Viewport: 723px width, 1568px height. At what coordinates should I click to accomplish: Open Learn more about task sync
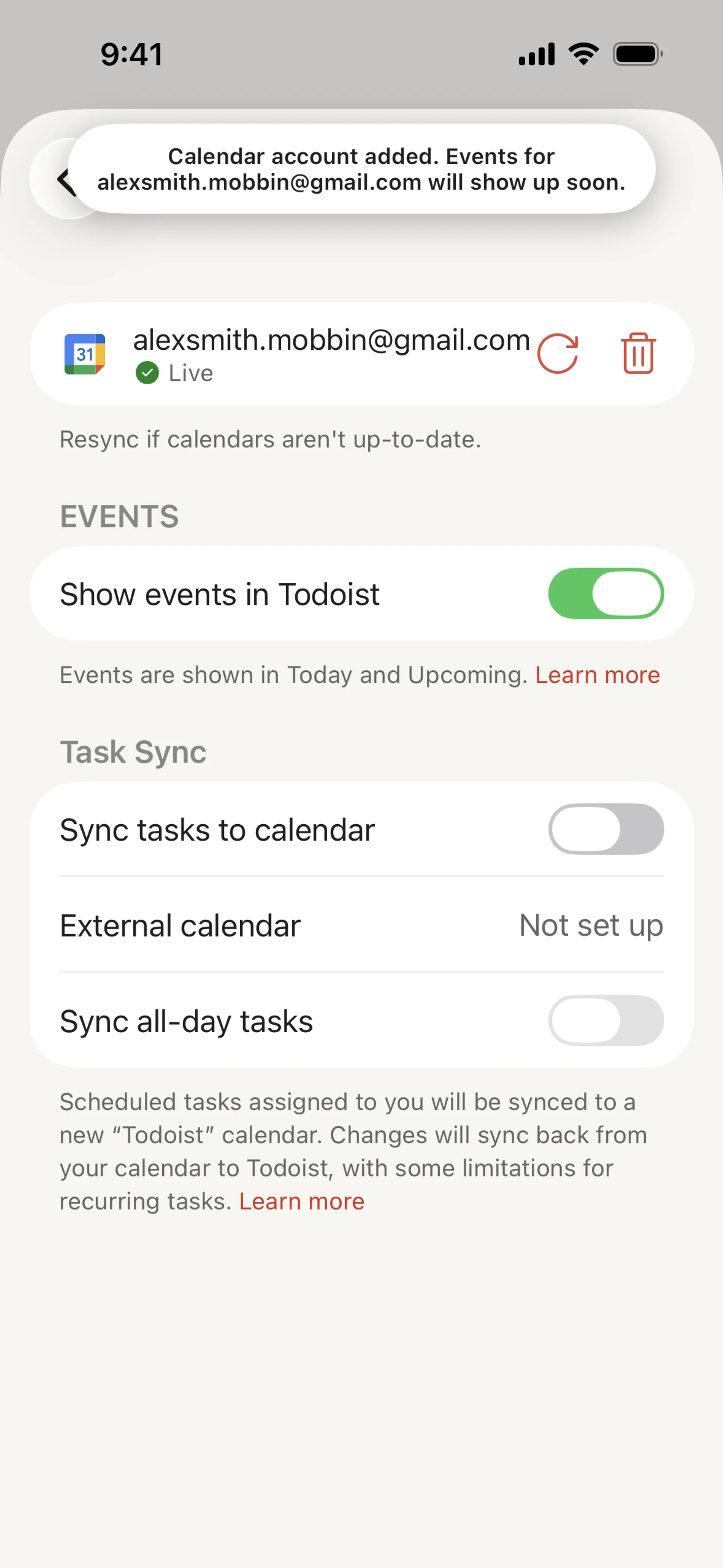(x=301, y=1201)
